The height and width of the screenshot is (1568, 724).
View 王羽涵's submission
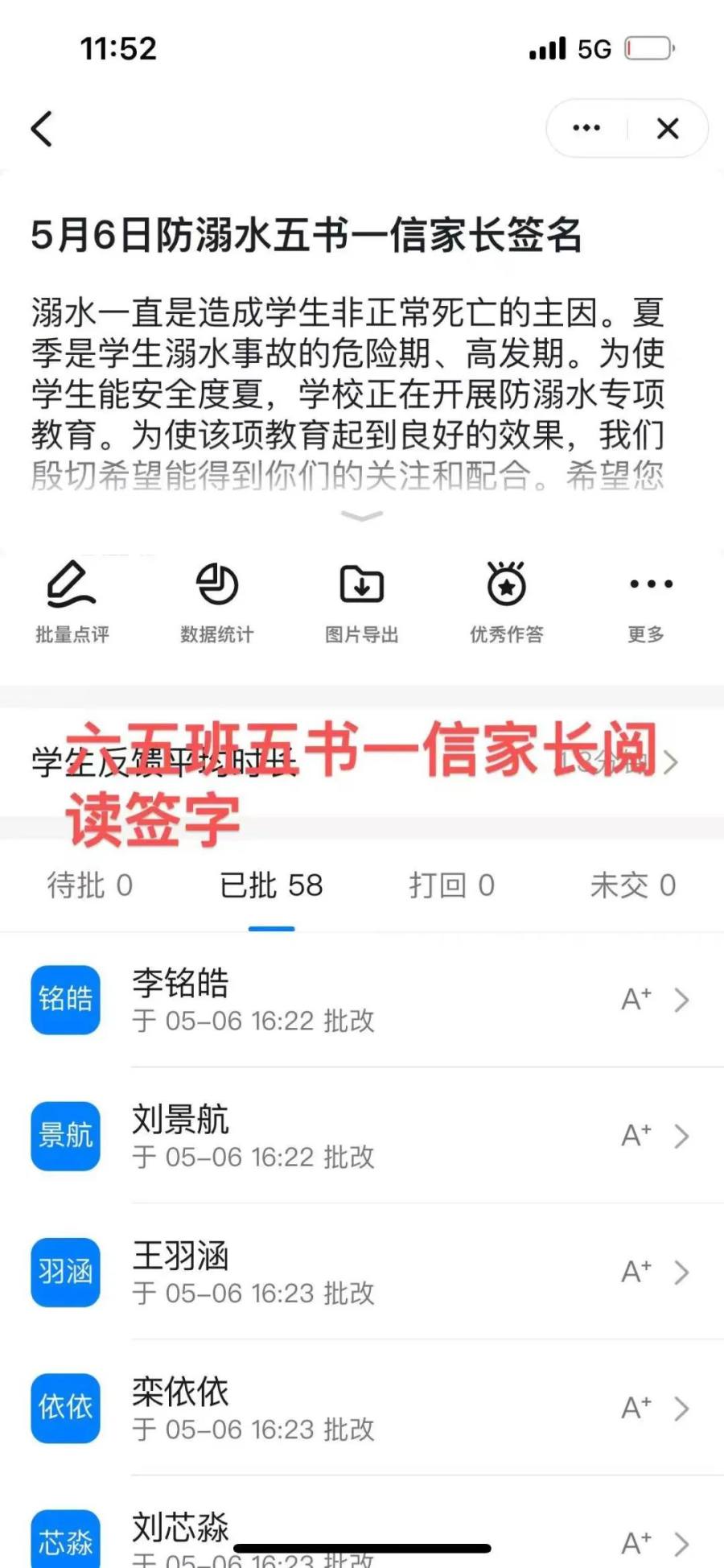(362, 1272)
